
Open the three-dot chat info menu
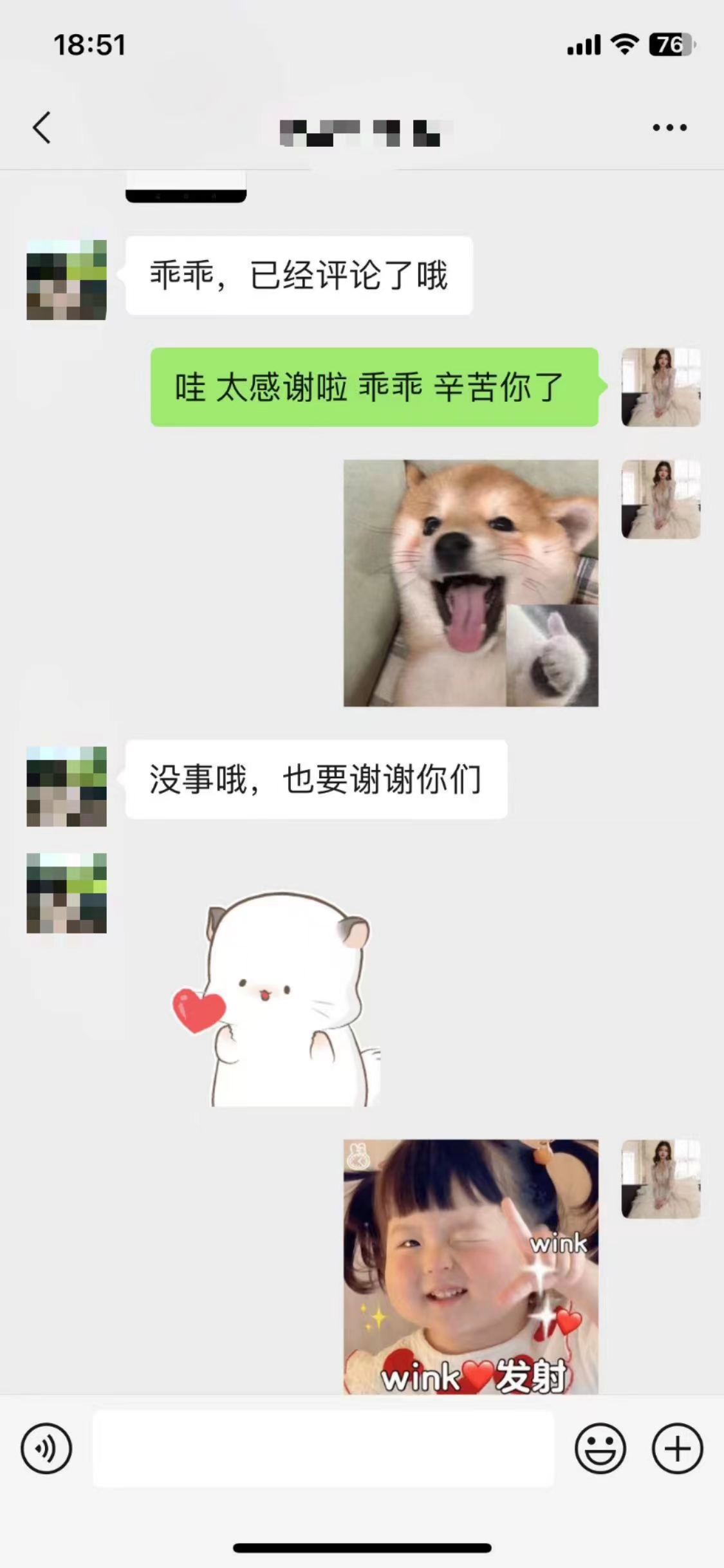click(x=669, y=127)
